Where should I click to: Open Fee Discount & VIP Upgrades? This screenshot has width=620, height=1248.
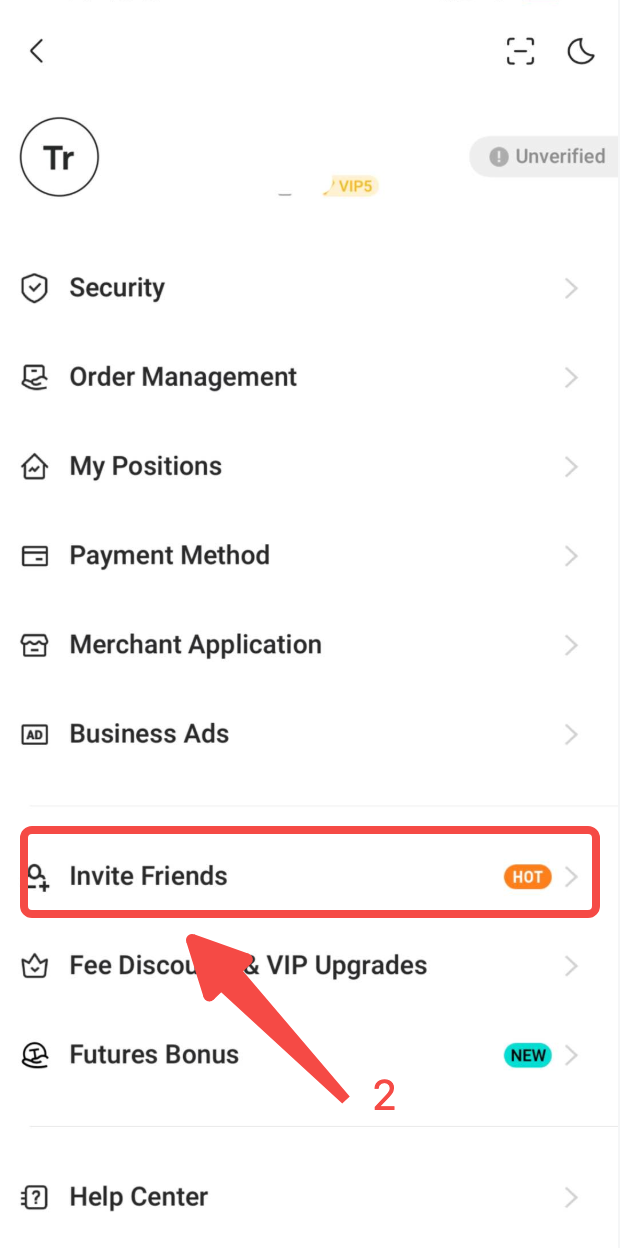click(x=310, y=965)
